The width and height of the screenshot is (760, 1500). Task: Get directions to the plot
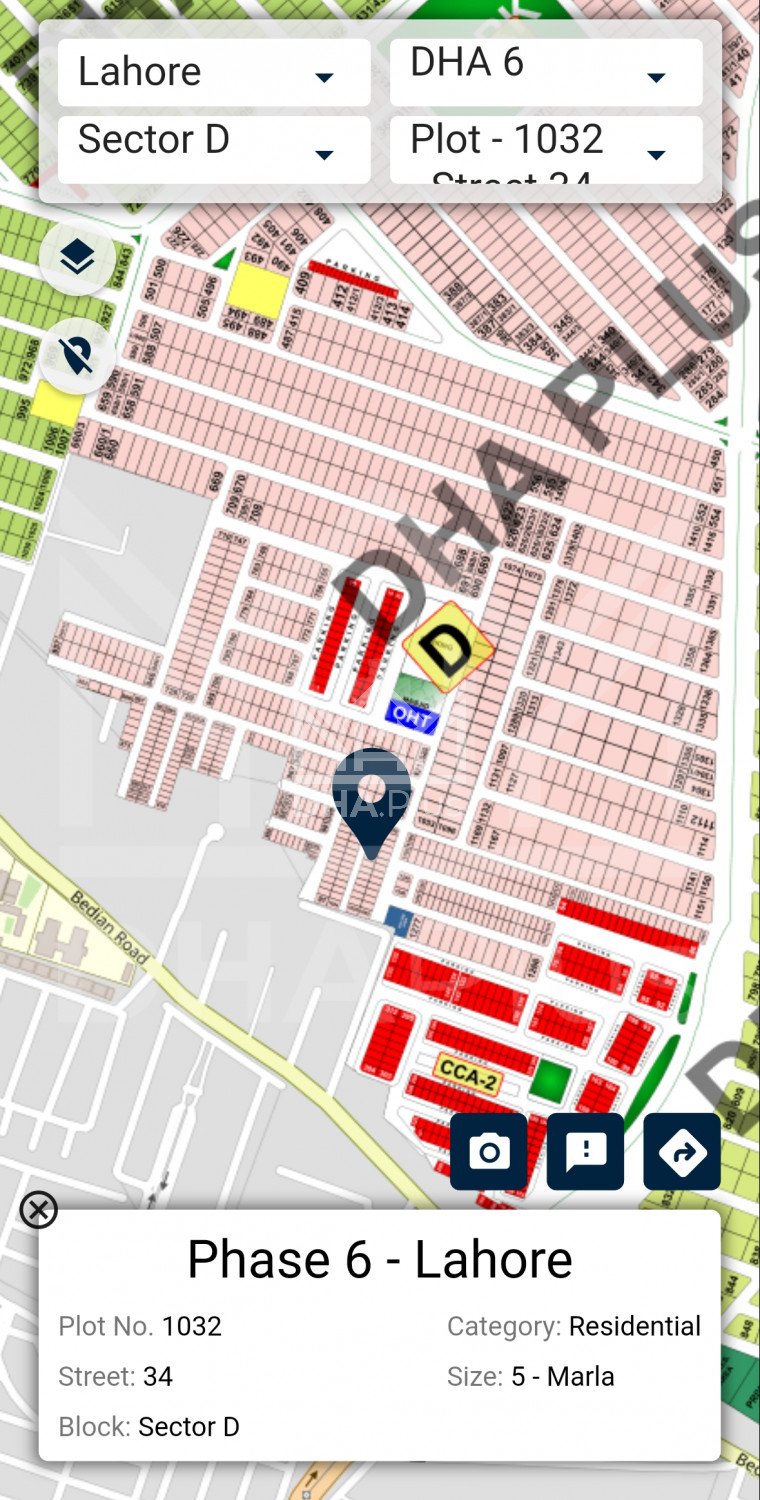[x=682, y=1152]
